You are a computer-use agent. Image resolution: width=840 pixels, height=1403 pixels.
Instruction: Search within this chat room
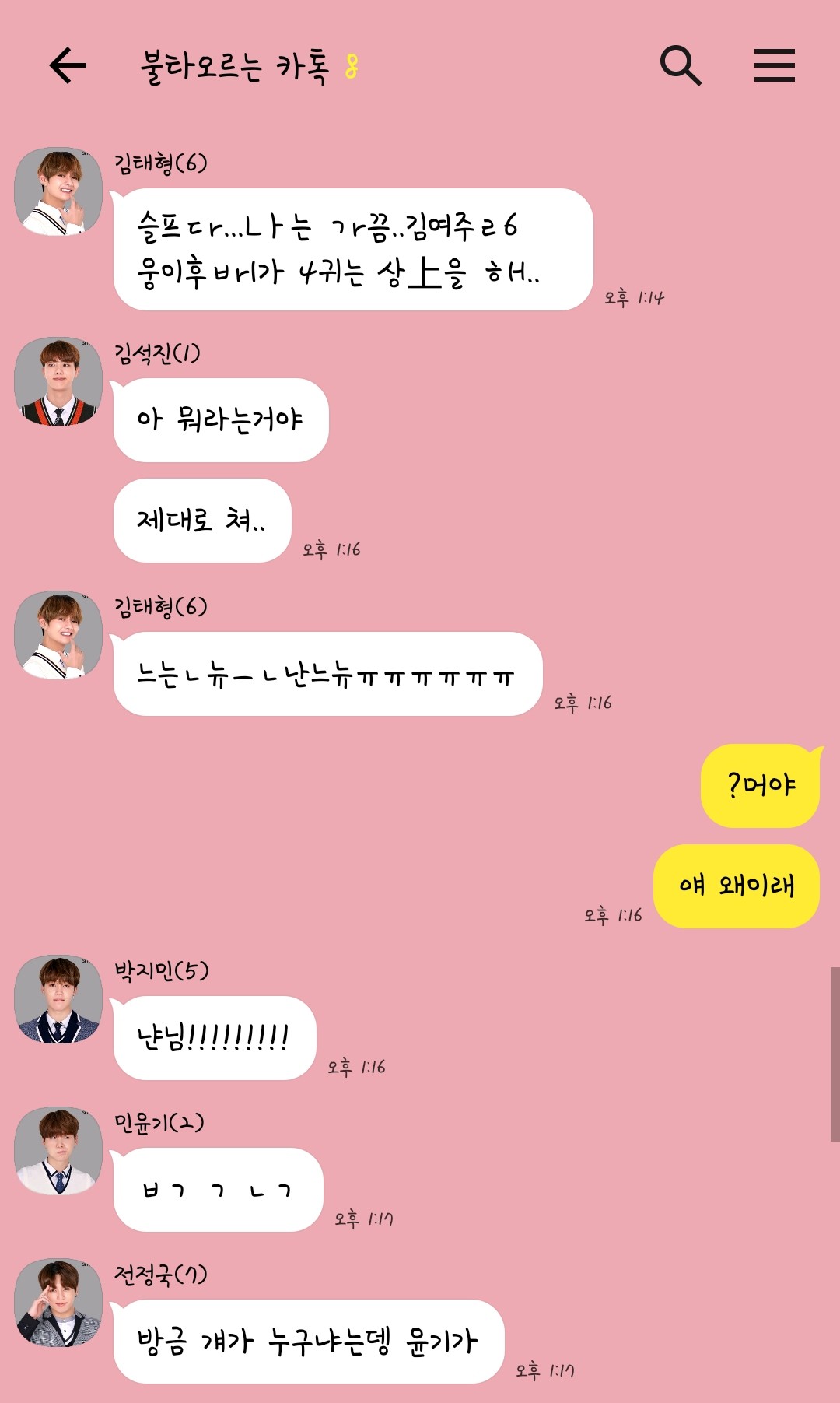681,65
